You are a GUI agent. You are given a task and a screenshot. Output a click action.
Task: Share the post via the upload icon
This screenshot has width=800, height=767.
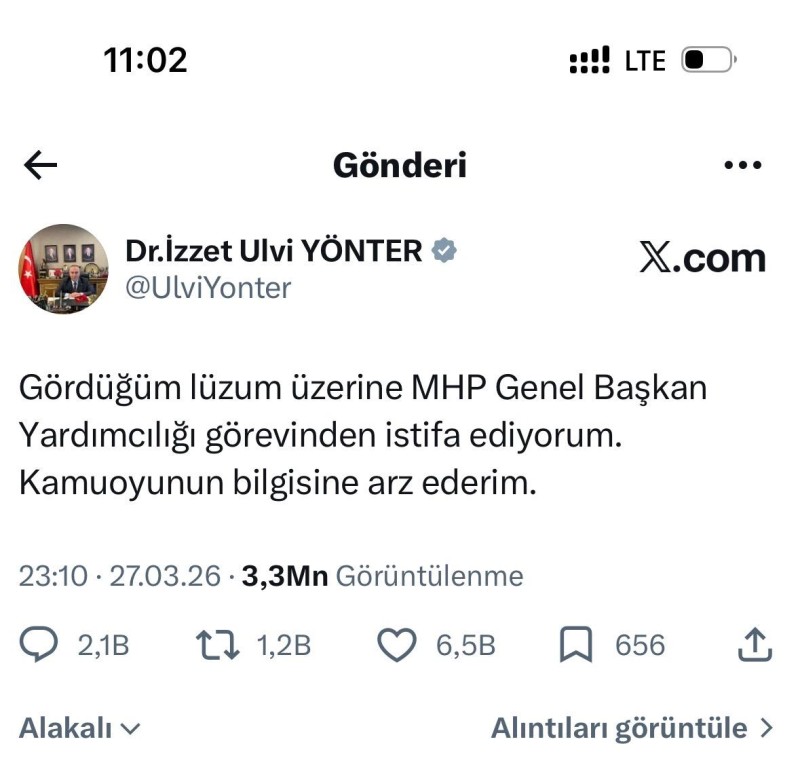click(754, 645)
